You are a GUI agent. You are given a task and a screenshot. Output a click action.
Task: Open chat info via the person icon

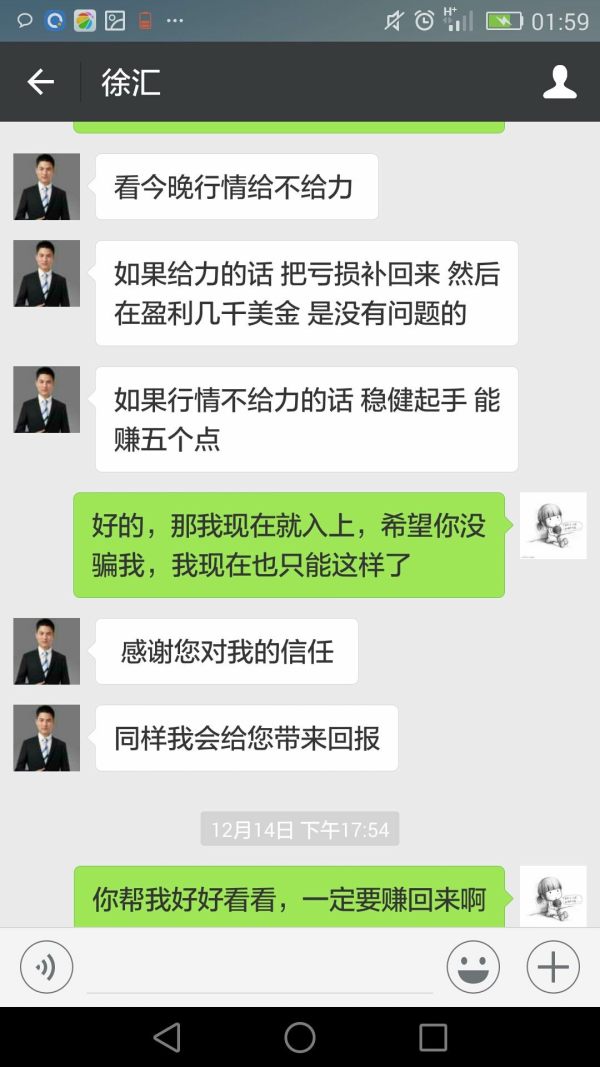point(559,82)
